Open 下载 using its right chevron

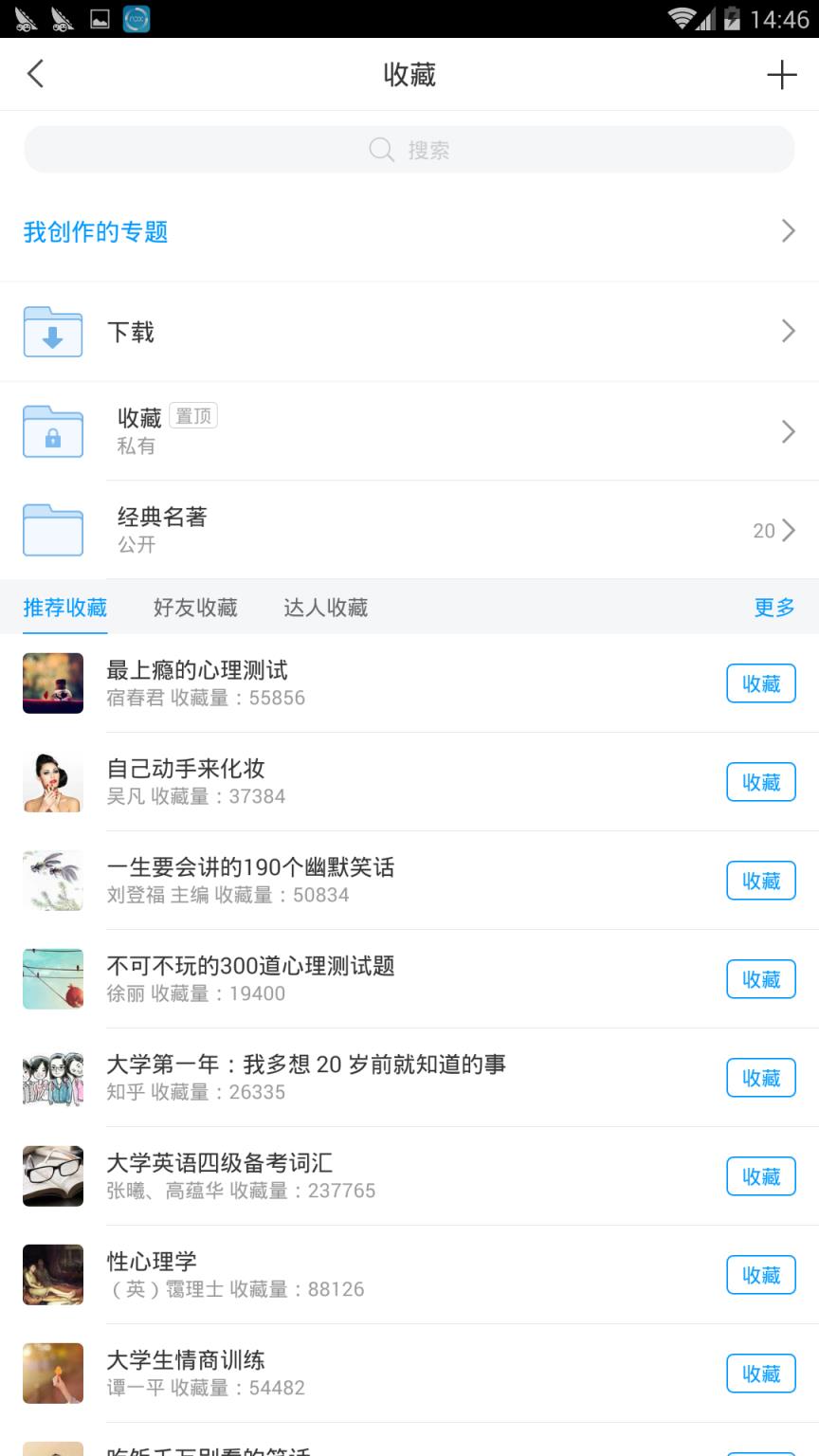(x=788, y=331)
